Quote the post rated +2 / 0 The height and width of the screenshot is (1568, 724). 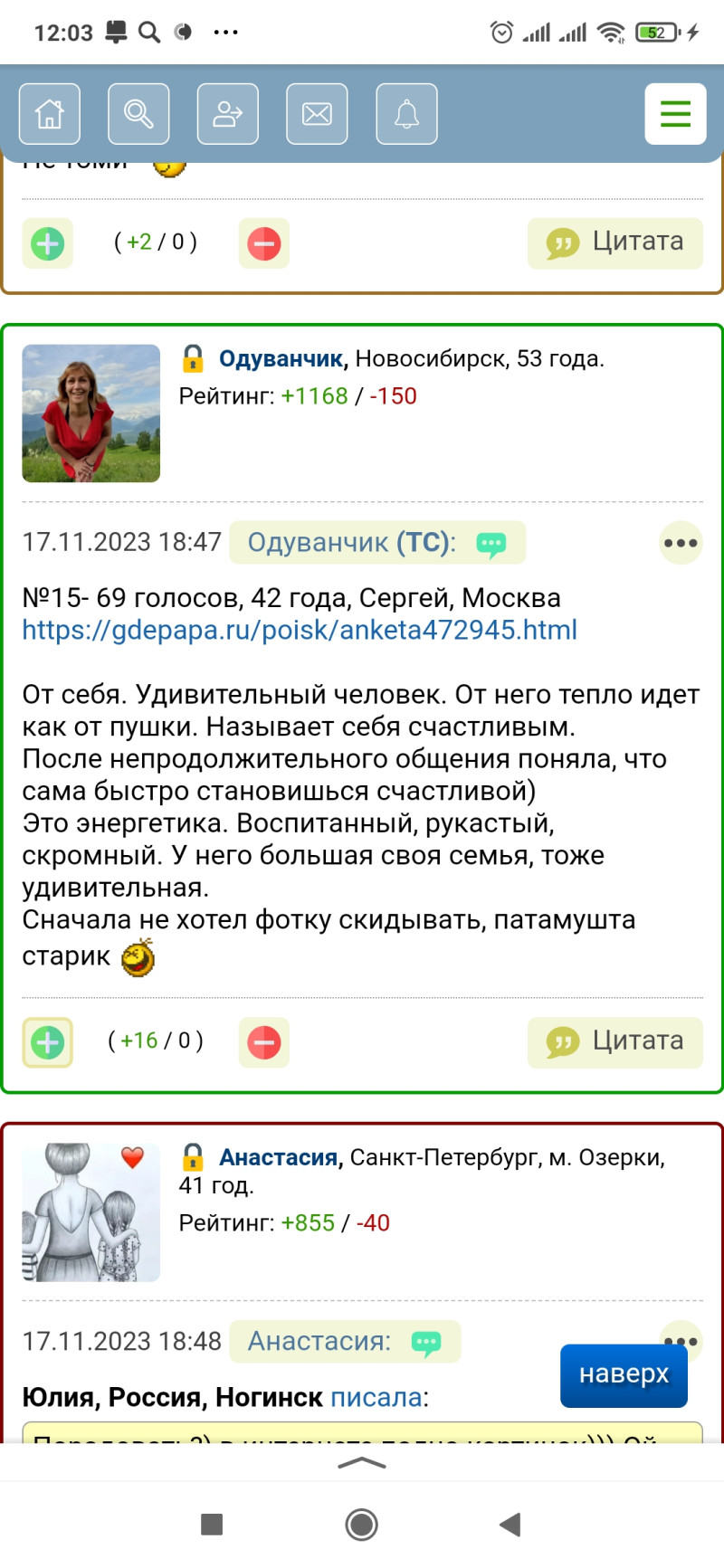pos(615,242)
